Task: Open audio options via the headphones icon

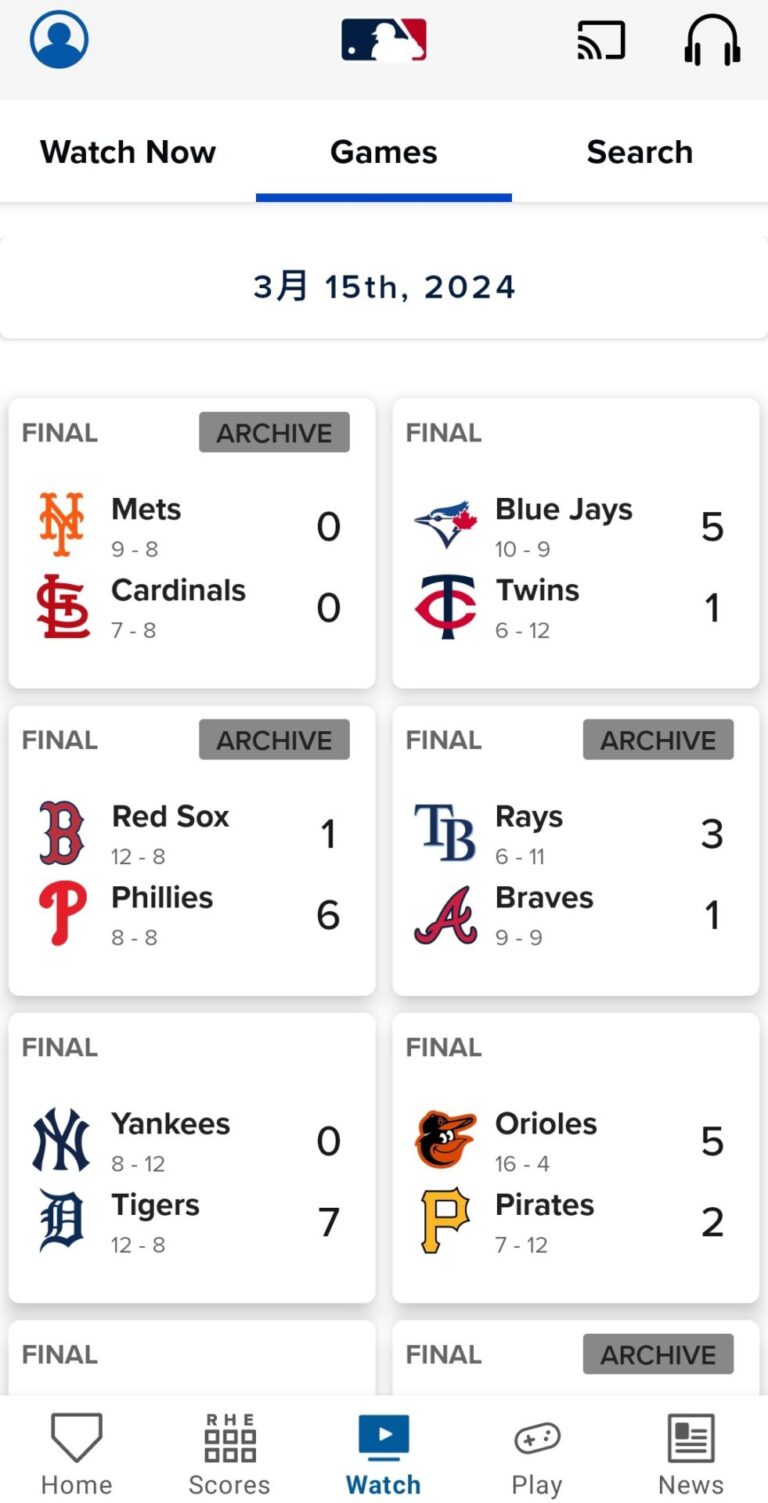Action: click(712, 40)
